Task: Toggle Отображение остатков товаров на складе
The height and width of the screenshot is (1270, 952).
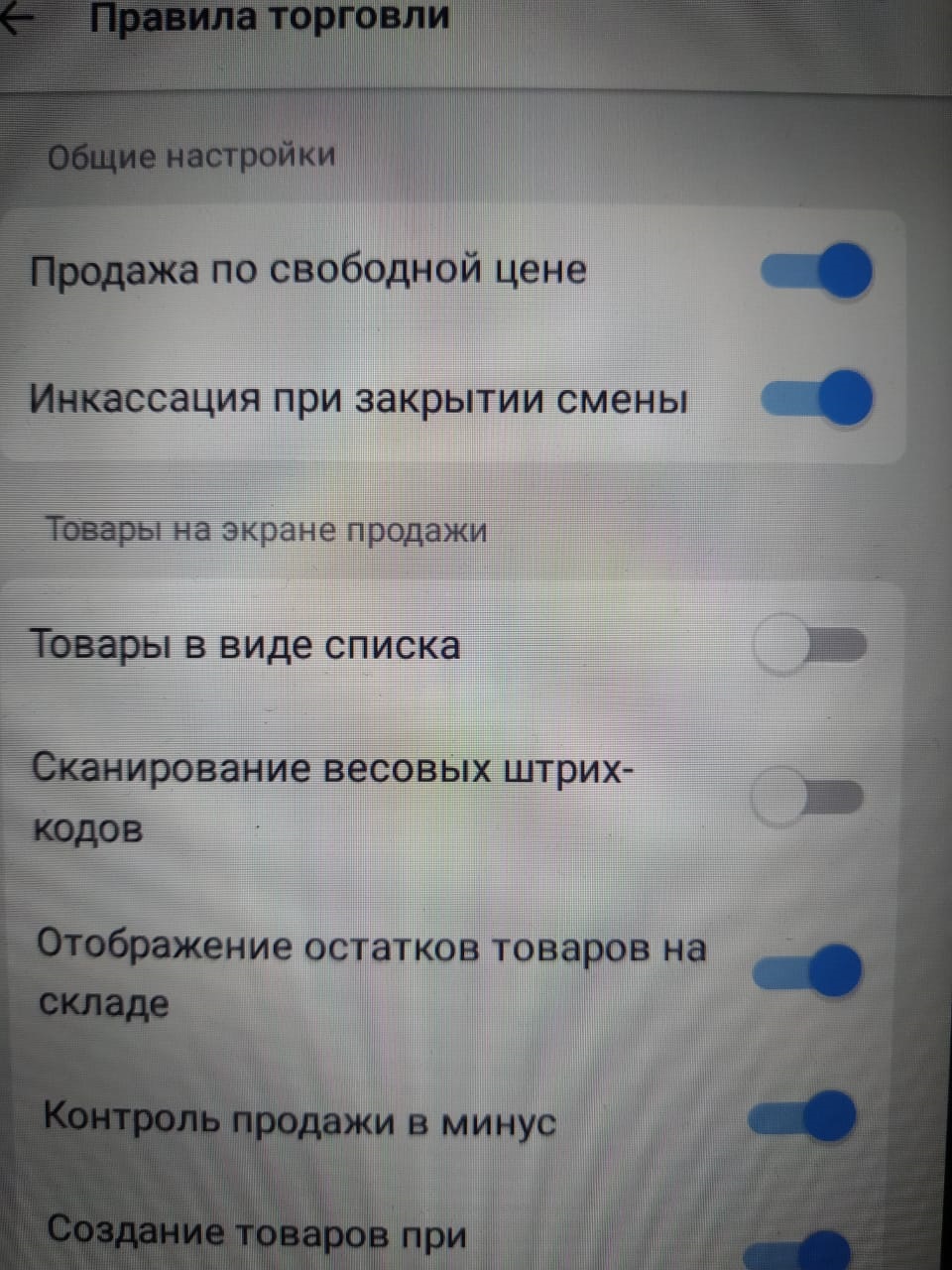Action: point(808,970)
